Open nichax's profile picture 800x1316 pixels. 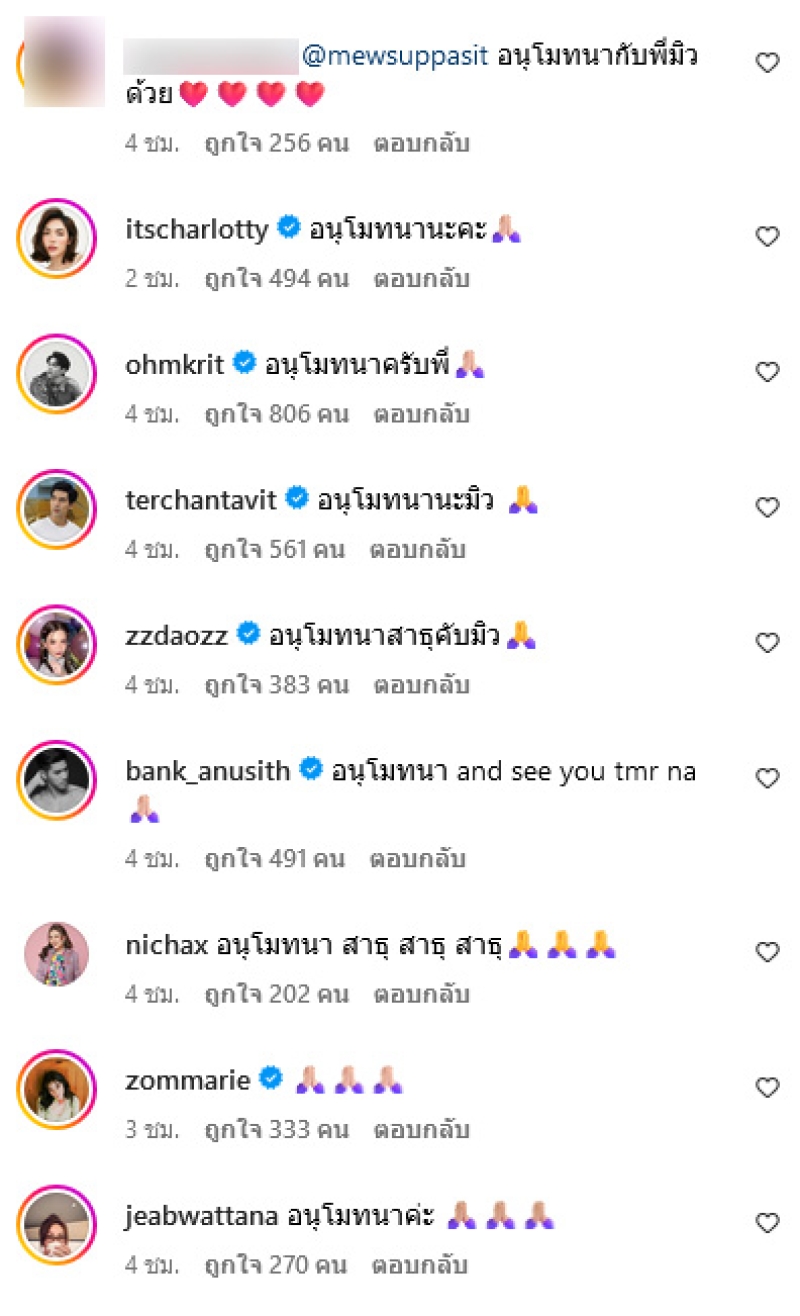pos(57,953)
